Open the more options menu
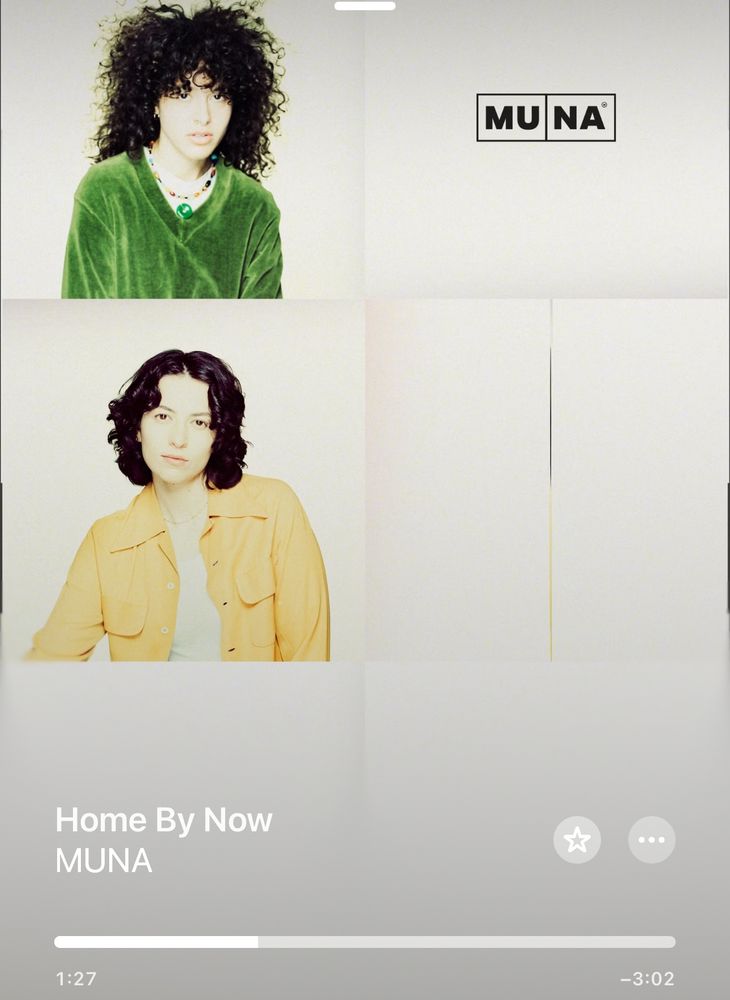 (x=651, y=840)
